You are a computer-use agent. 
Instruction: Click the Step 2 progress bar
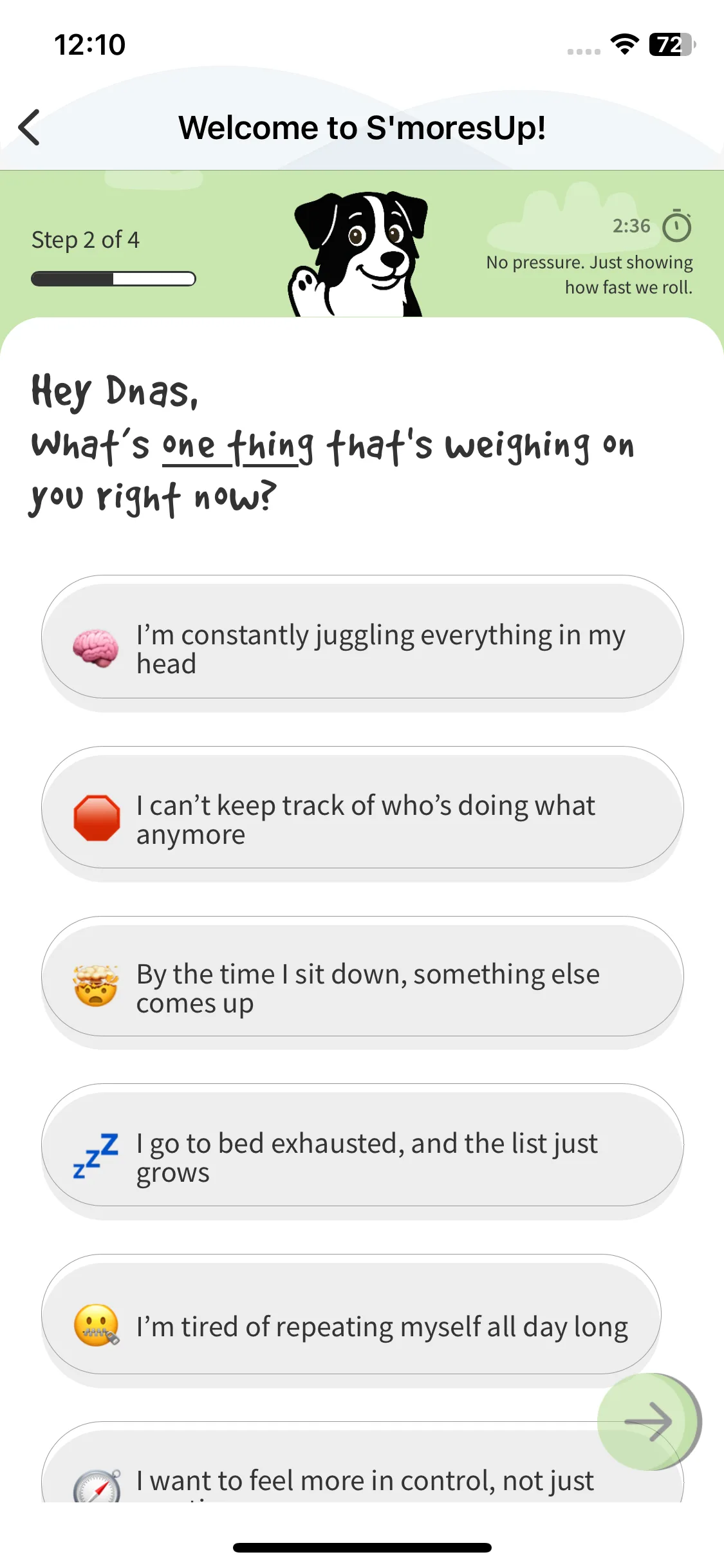[113, 279]
